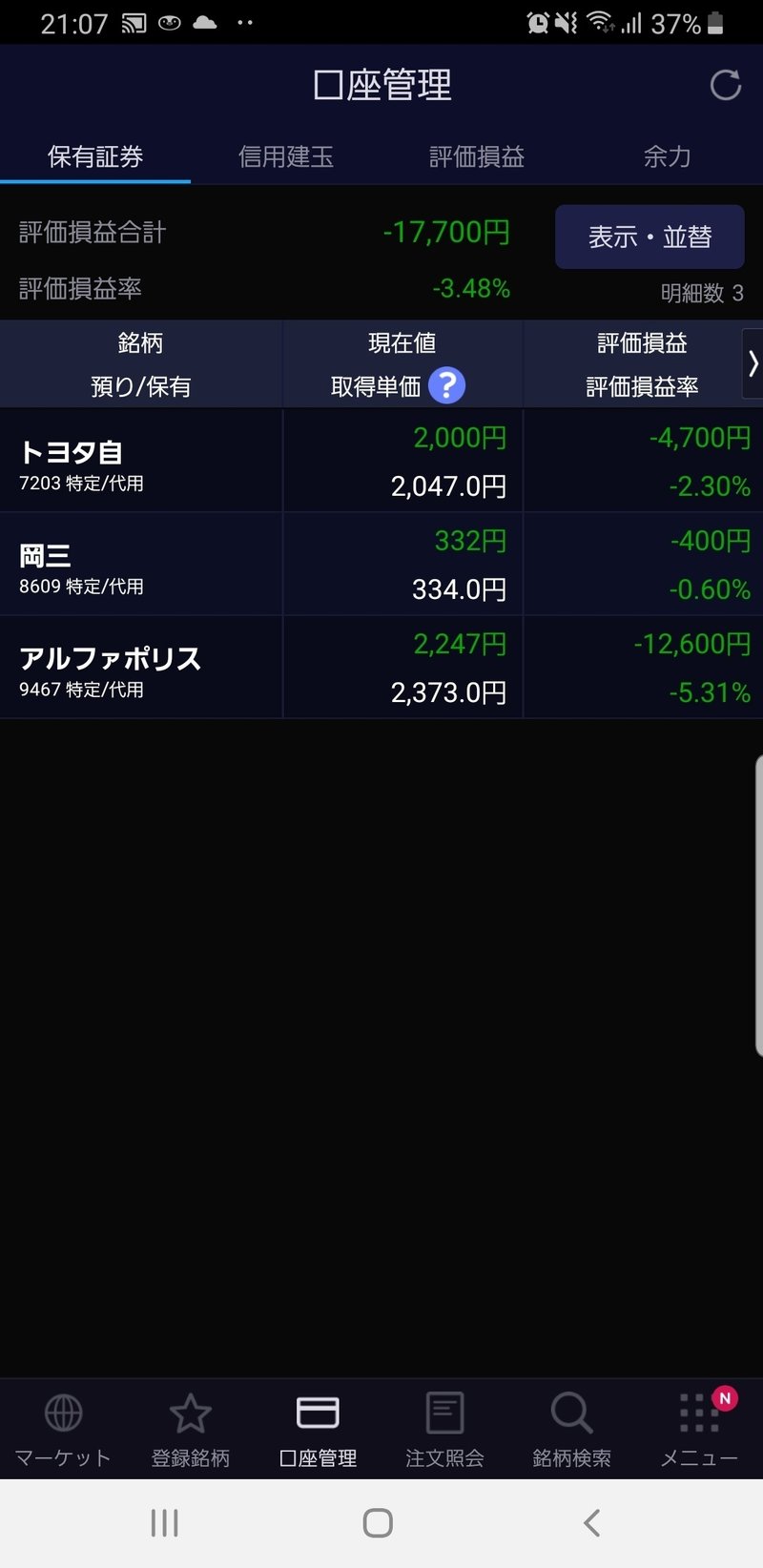Tap the system home button
Image resolution: width=763 pixels, height=1568 pixels.
(x=378, y=1522)
